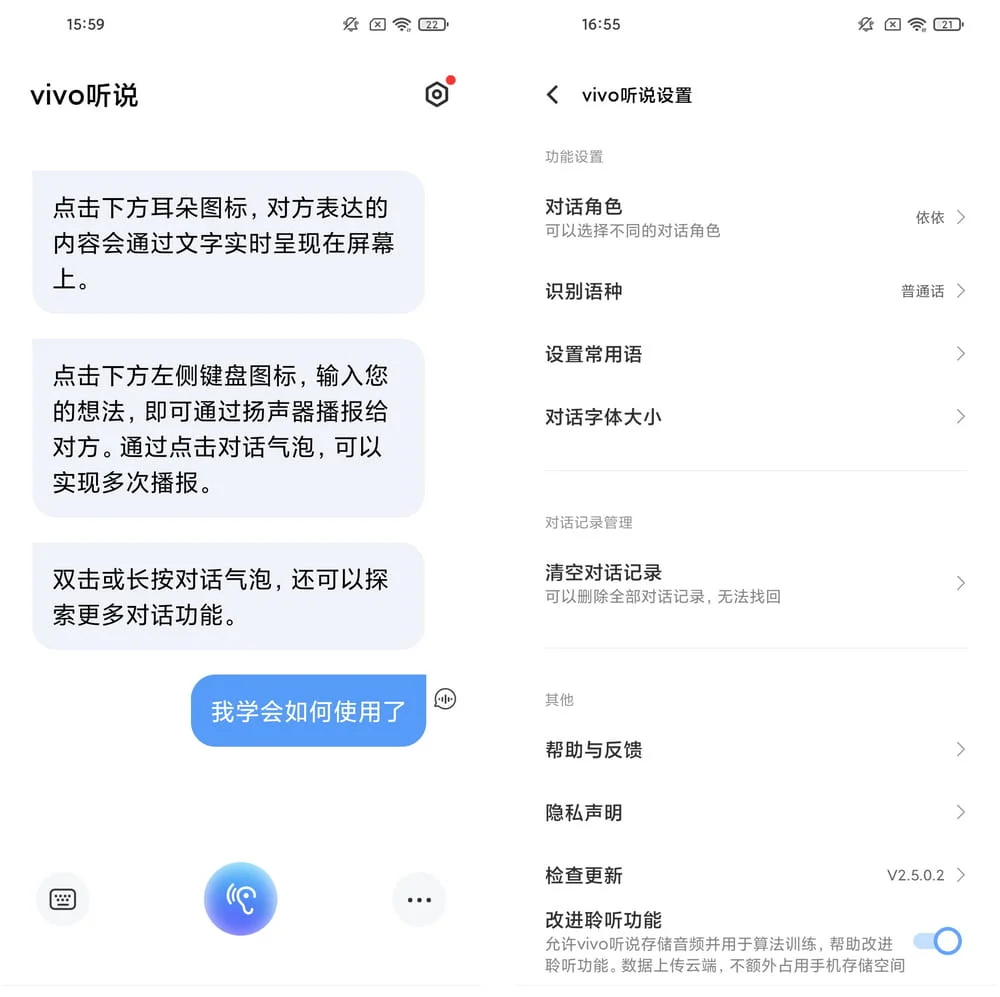Open the vivo听说 settings gear icon
This screenshot has height=997, width=1000.
tap(437, 95)
